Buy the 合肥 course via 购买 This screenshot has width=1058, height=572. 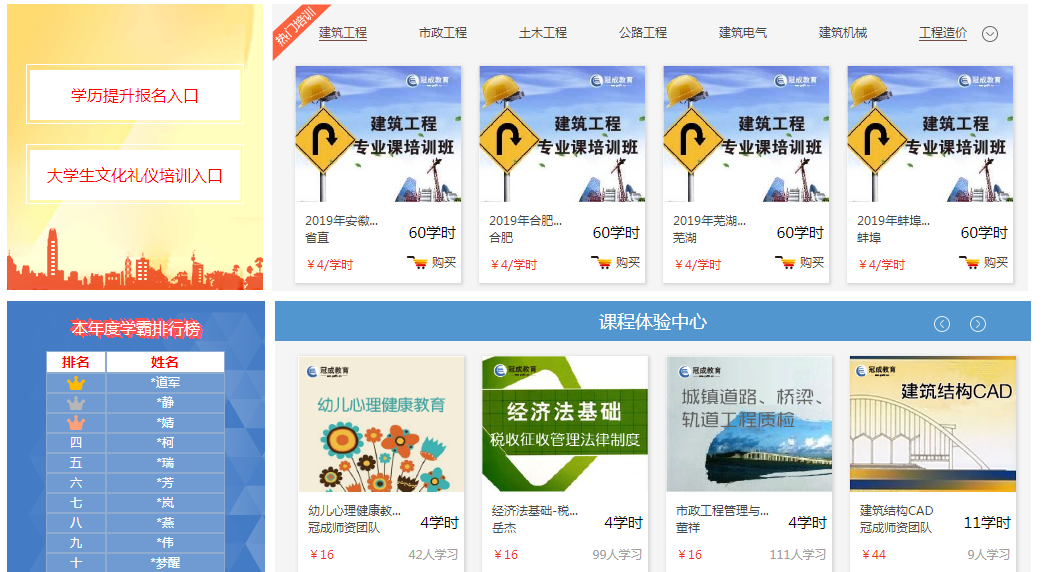(x=616, y=263)
